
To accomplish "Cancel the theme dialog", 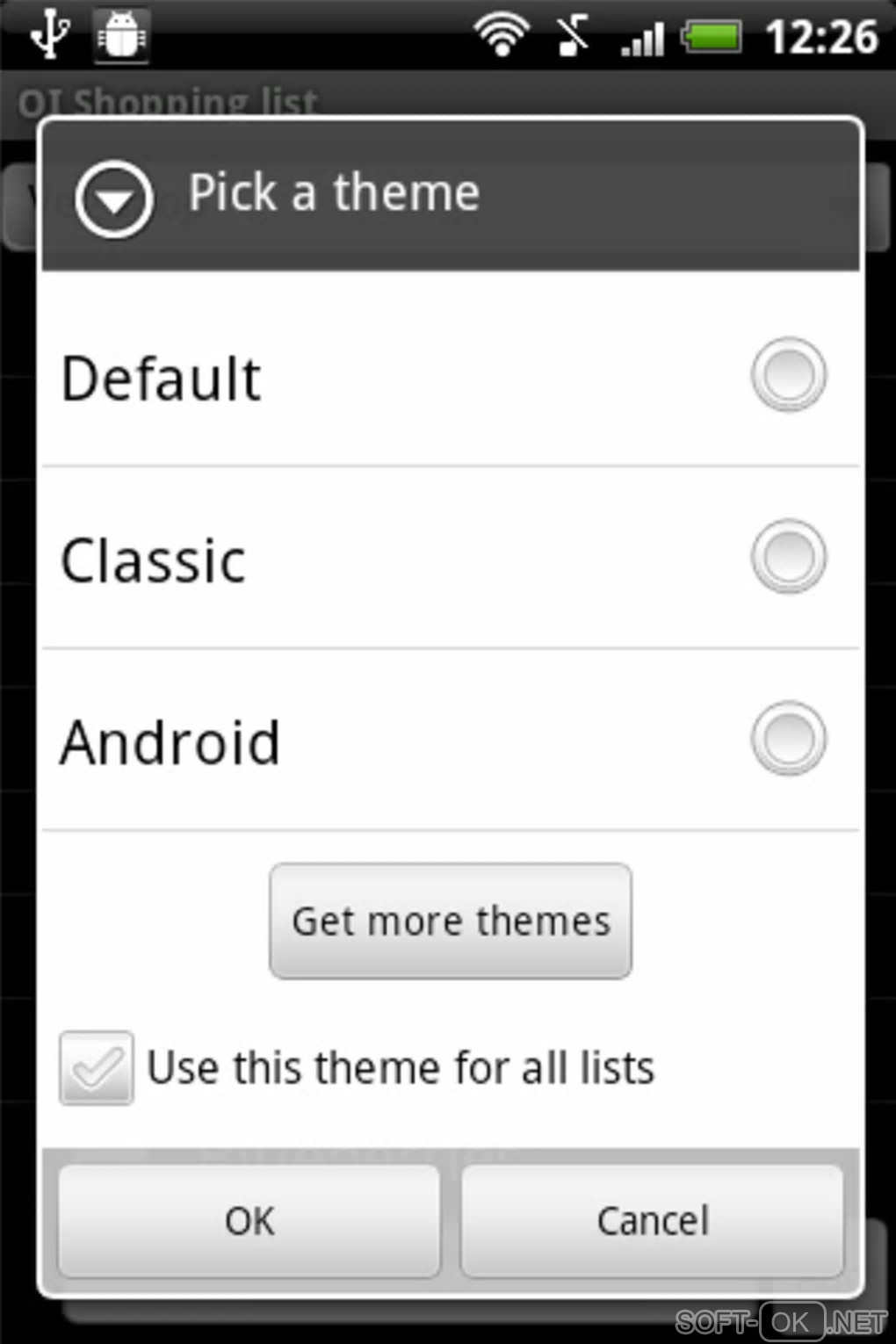I will [652, 1221].
